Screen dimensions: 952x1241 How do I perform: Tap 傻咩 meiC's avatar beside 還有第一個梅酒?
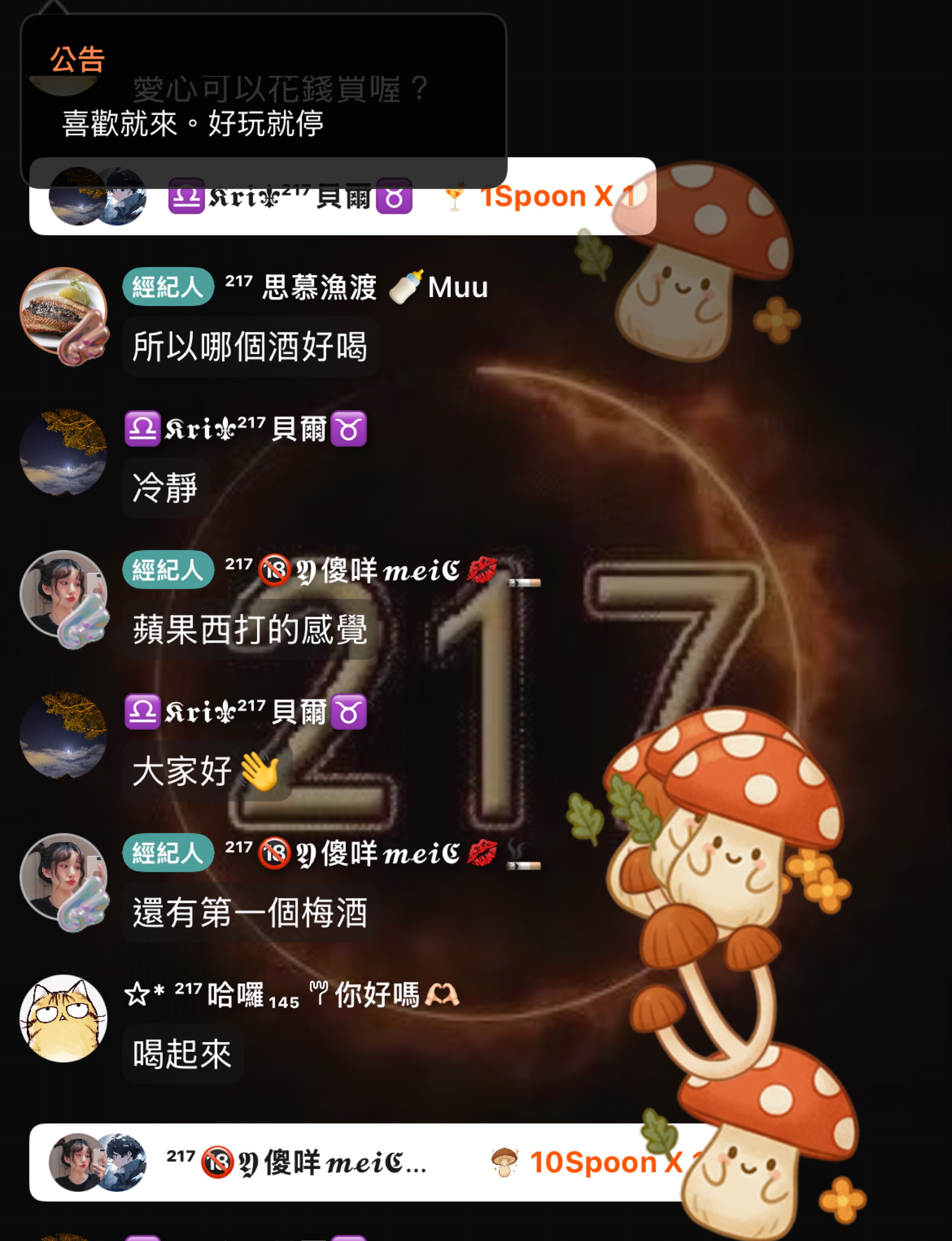click(63, 877)
